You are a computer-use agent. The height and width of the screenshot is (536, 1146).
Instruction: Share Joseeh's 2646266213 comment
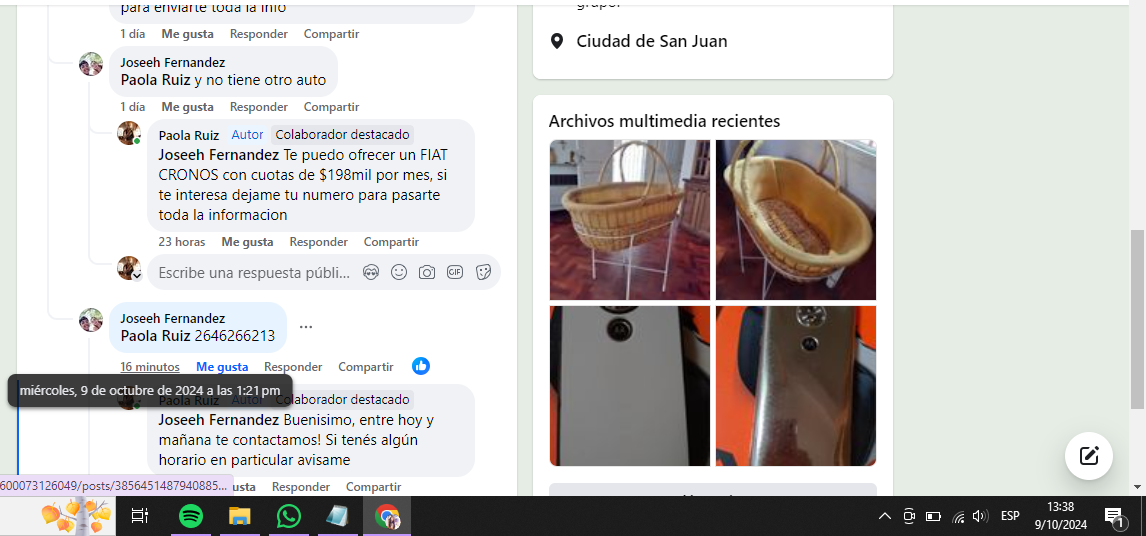point(365,367)
